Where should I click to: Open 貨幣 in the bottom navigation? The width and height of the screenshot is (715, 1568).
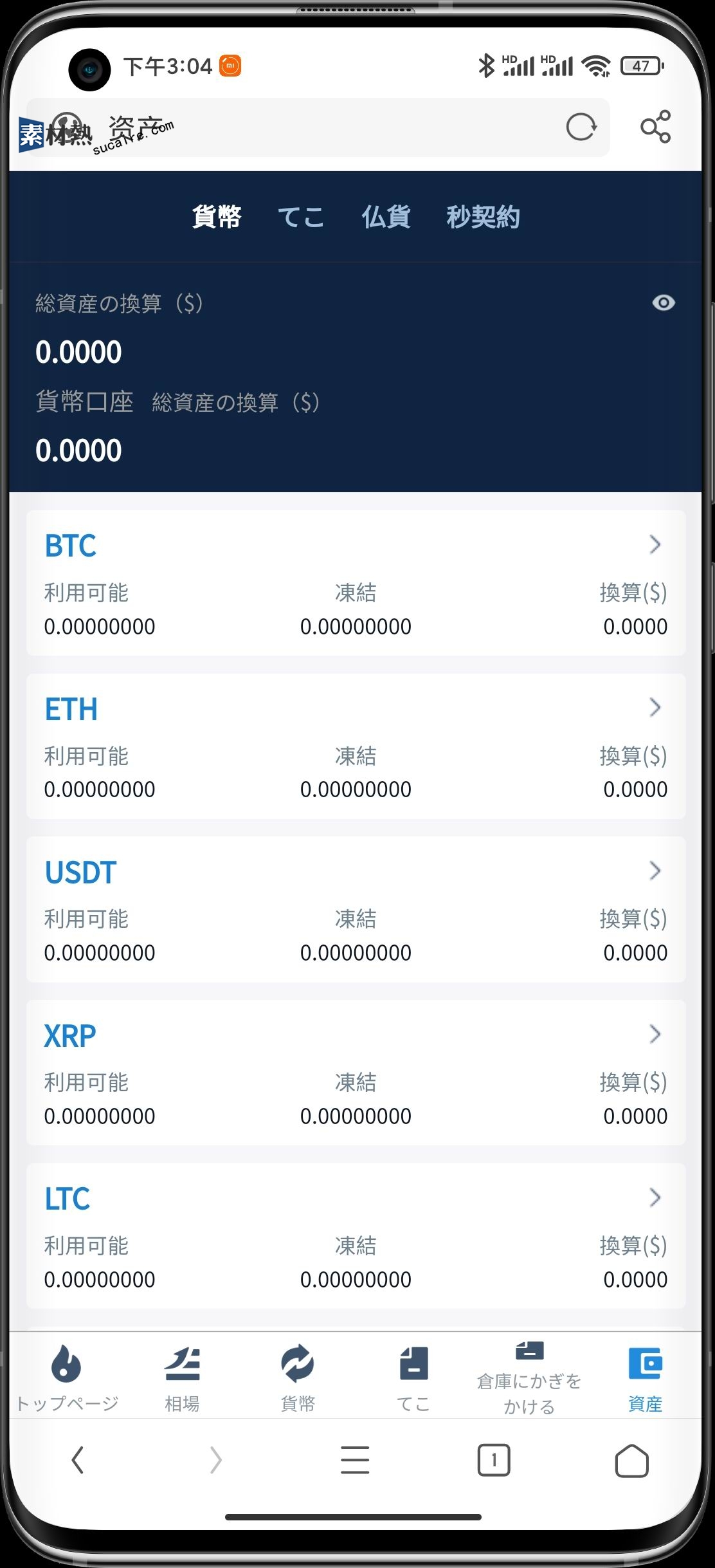click(298, 1377)
